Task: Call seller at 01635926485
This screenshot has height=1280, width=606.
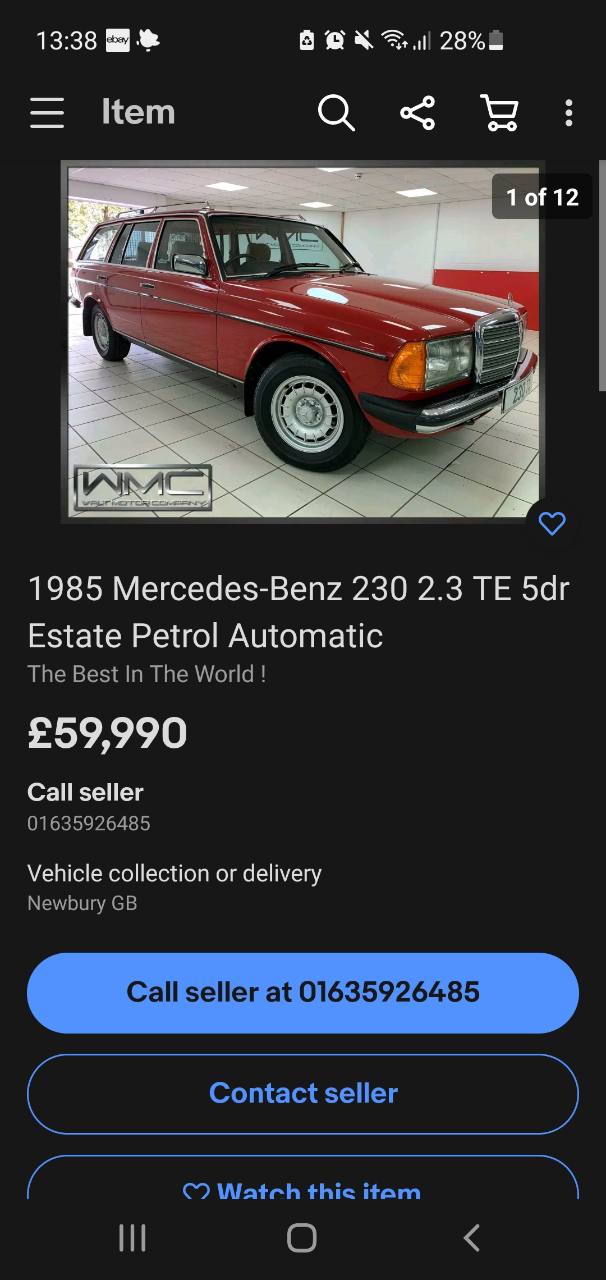Action: [x=303, y=992]
